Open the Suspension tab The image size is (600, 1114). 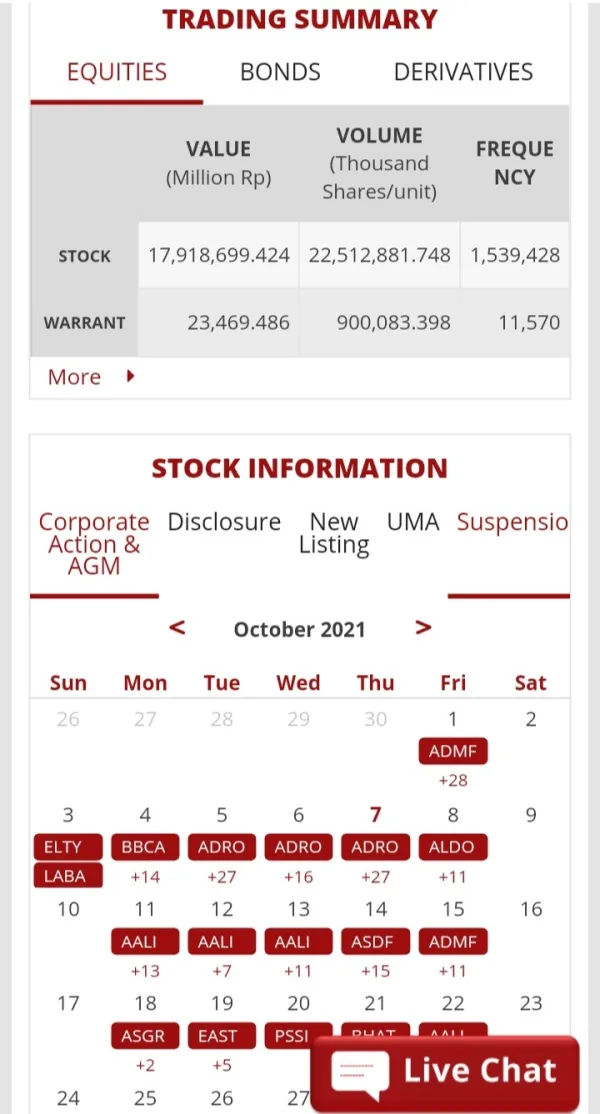[511, 522]
